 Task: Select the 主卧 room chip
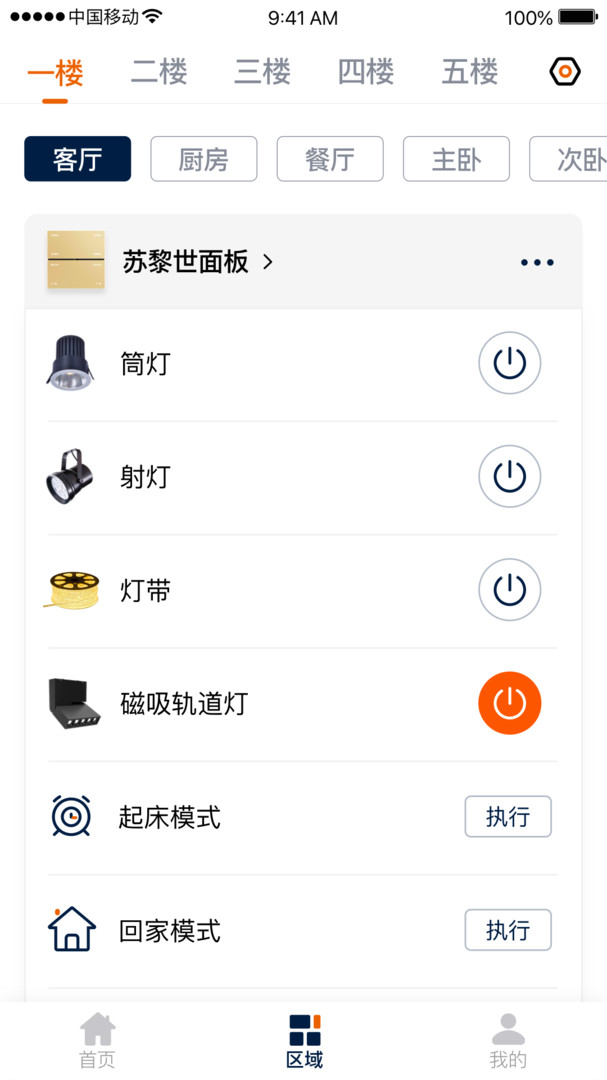click(x=456, y=159)
